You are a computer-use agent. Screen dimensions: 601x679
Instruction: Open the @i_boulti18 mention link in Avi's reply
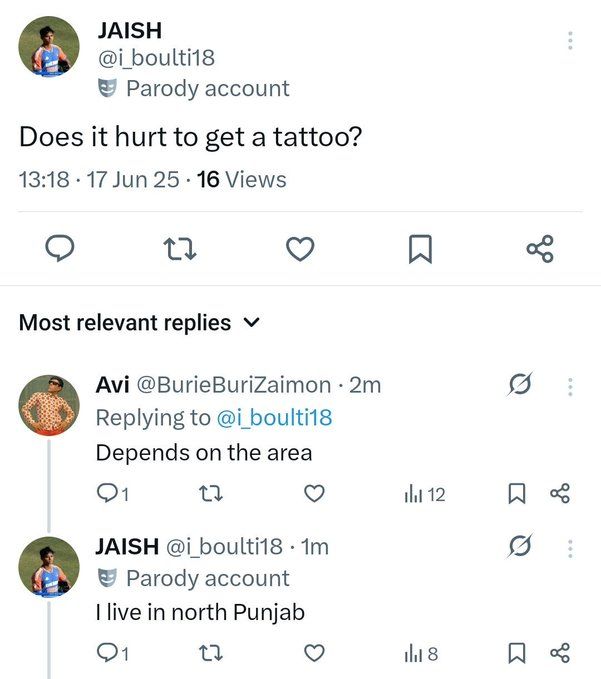pyautogui.click(x=274, y=418)
